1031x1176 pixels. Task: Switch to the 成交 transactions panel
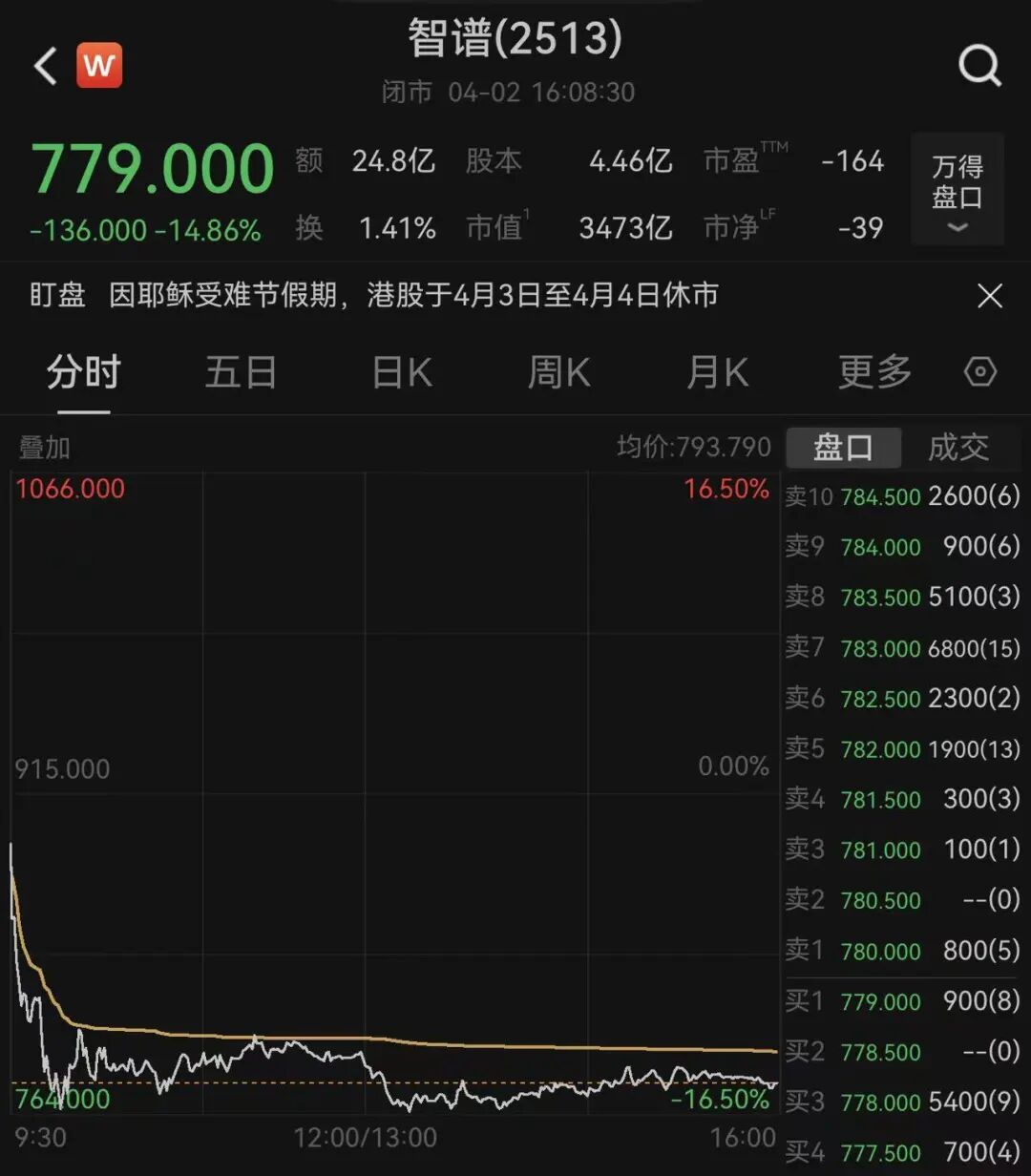[957, 447]
